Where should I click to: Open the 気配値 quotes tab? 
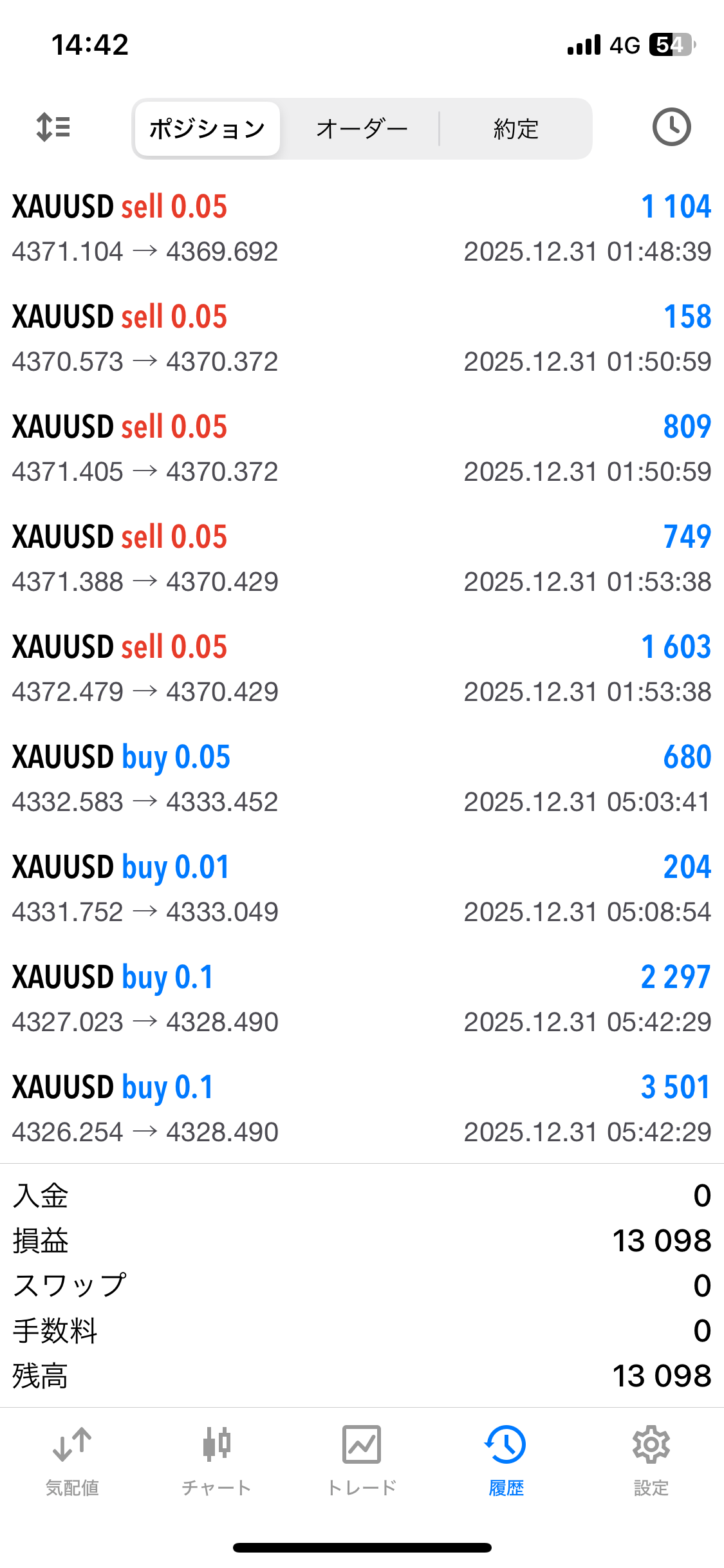point(72,1460)
